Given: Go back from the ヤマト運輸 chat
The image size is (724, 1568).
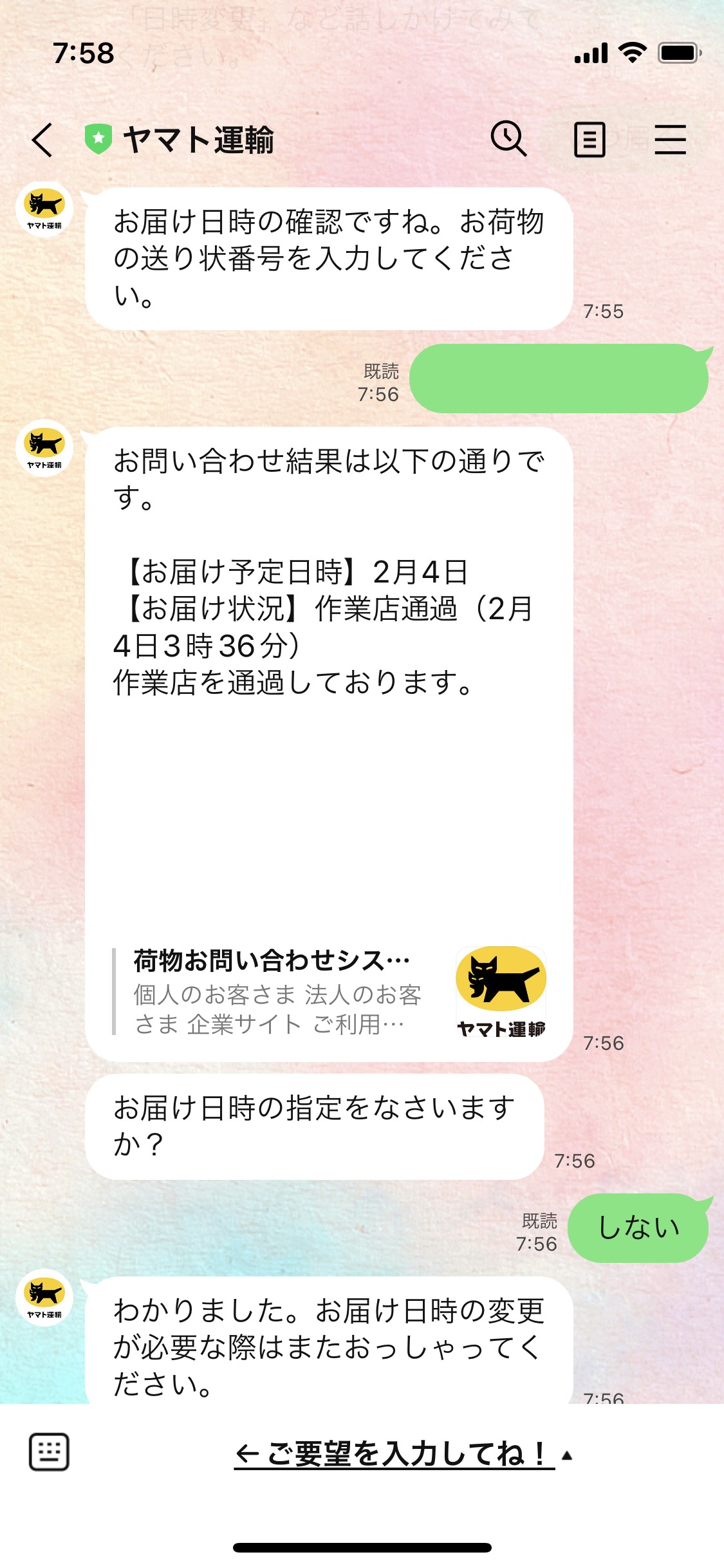Looking at the screenshot, I should [42, 140].
